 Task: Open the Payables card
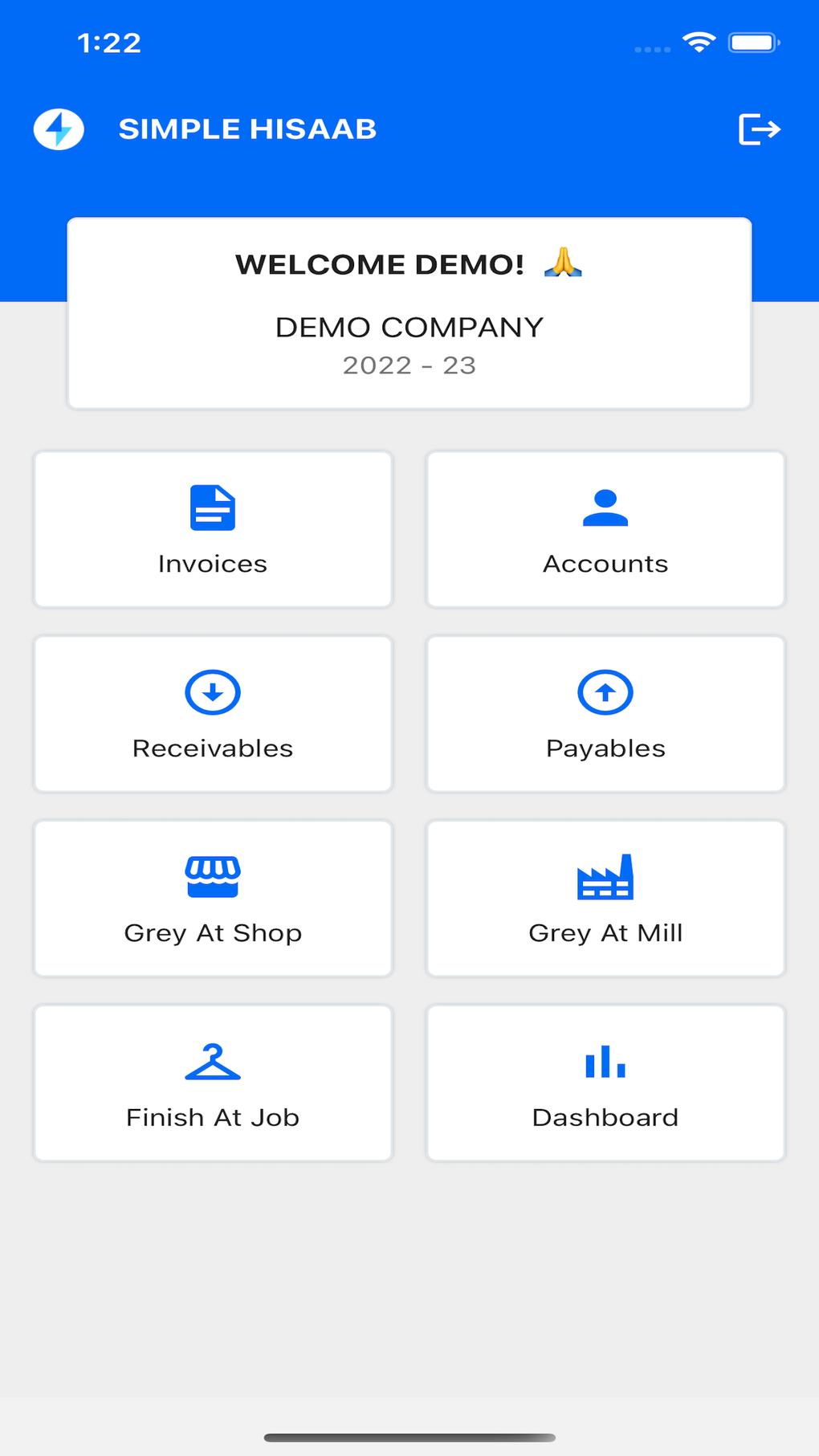click(605, 713)
